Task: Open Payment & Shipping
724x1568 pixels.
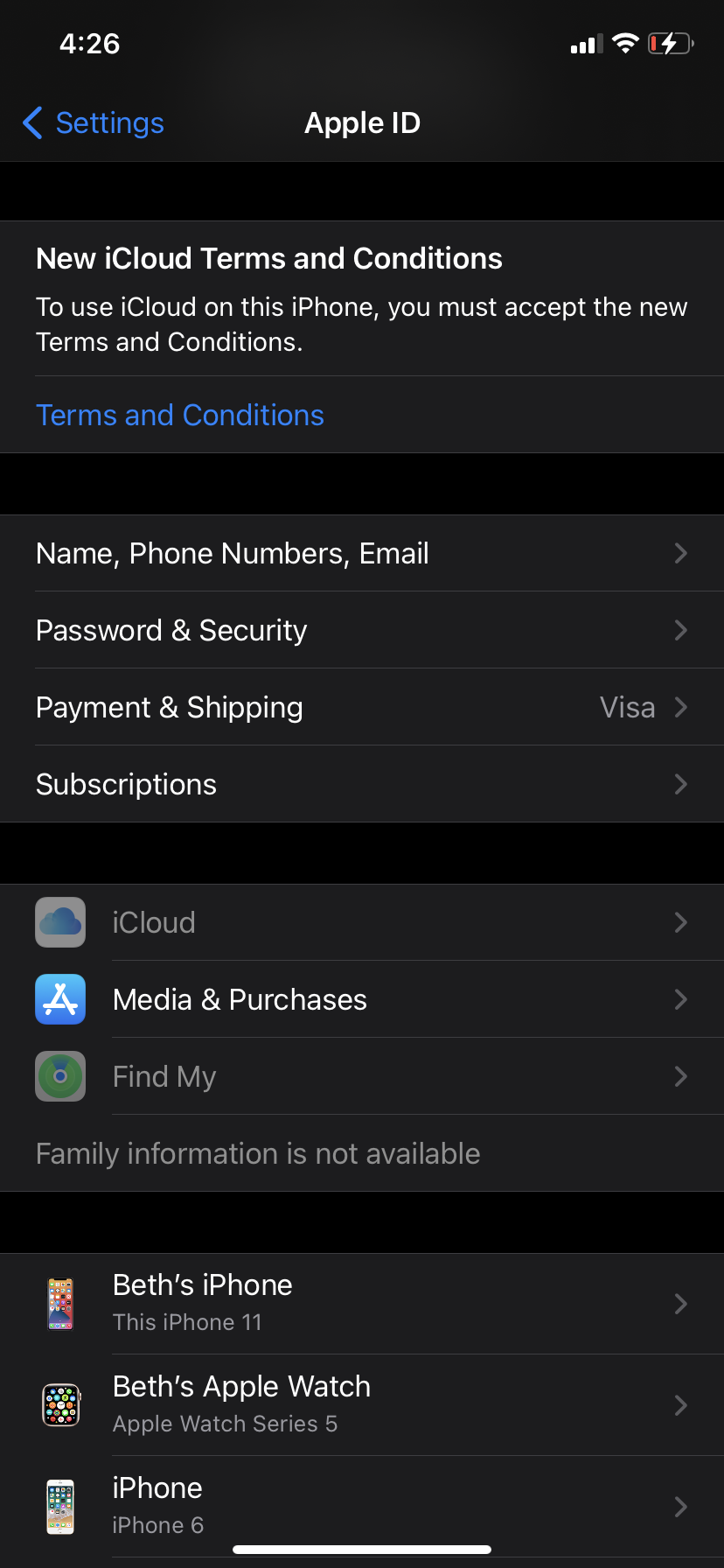Action: 362,708
